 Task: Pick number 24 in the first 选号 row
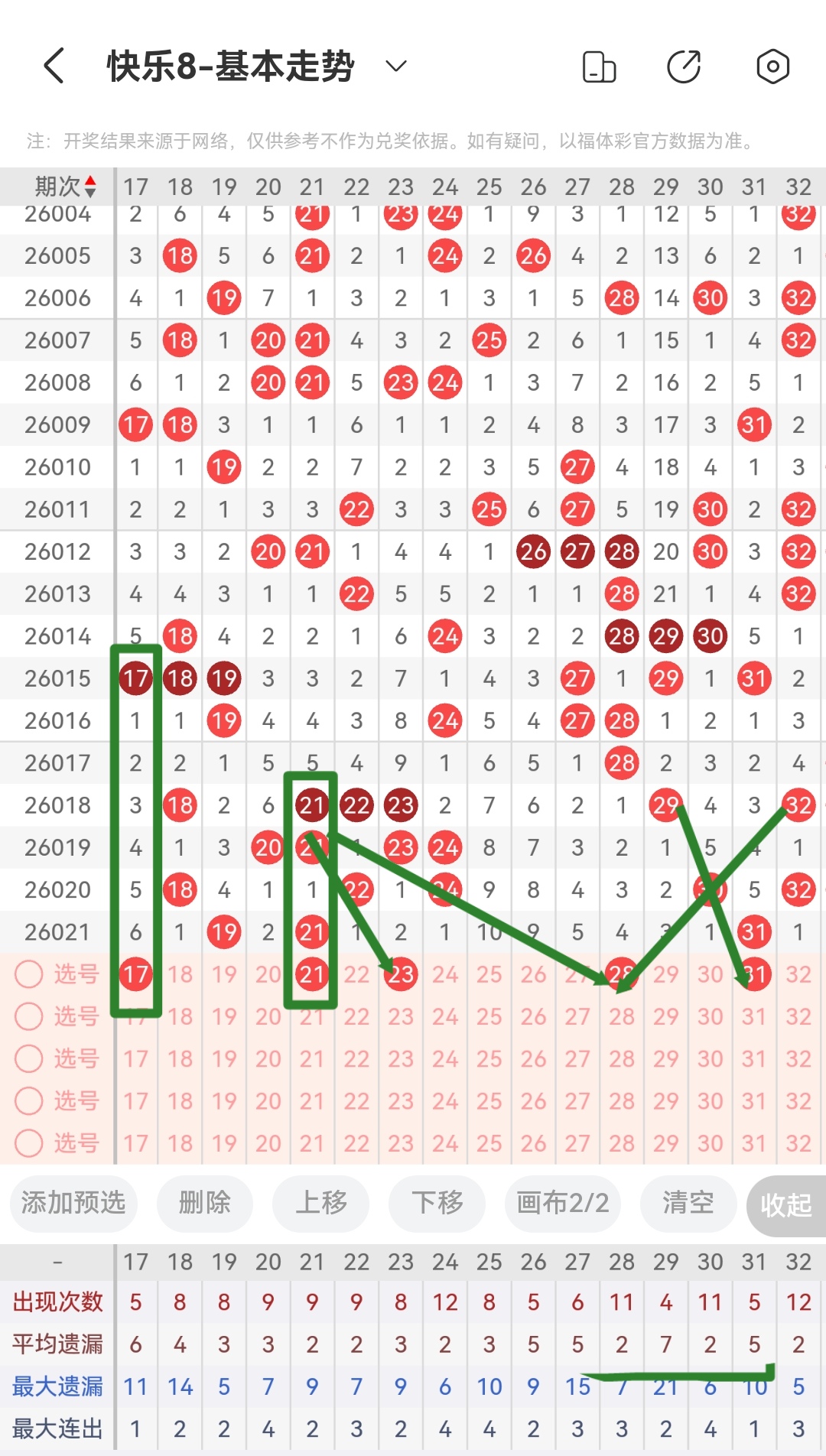tap(444, 974)
